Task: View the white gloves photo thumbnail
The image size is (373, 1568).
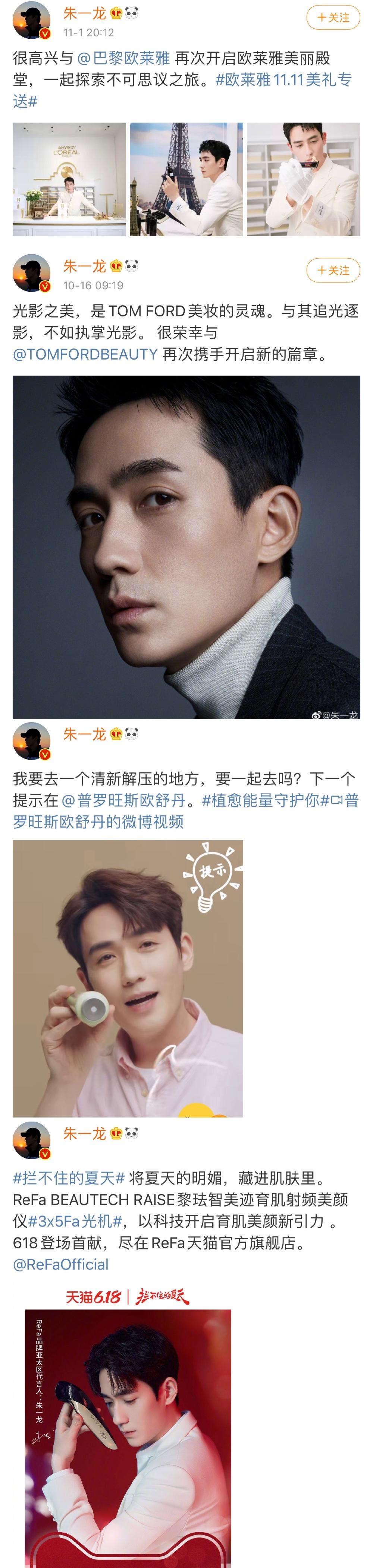Action: coord(303,179)
